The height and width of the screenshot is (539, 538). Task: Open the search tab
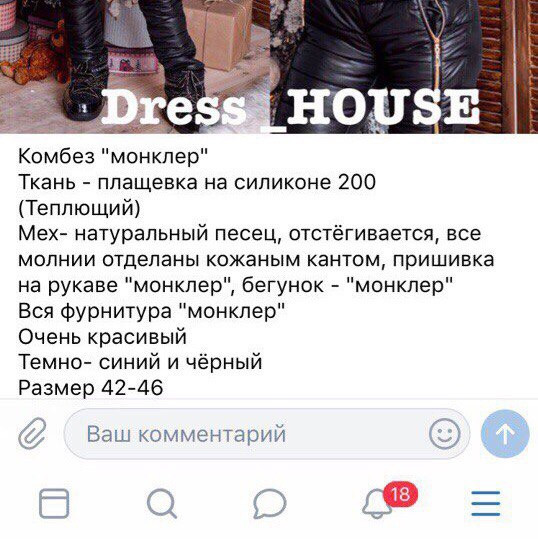click(162, 503)
